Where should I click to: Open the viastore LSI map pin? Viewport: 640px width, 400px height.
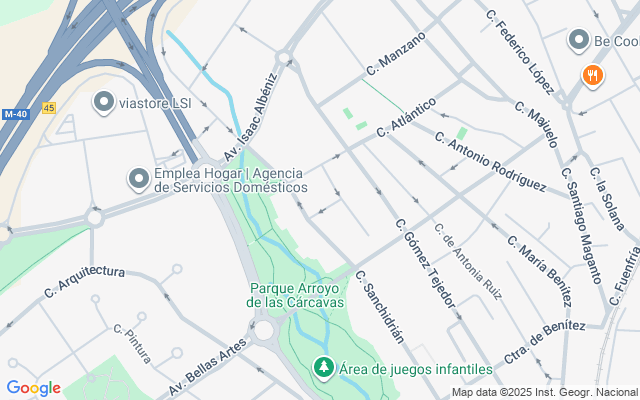[x=104, y=102]
